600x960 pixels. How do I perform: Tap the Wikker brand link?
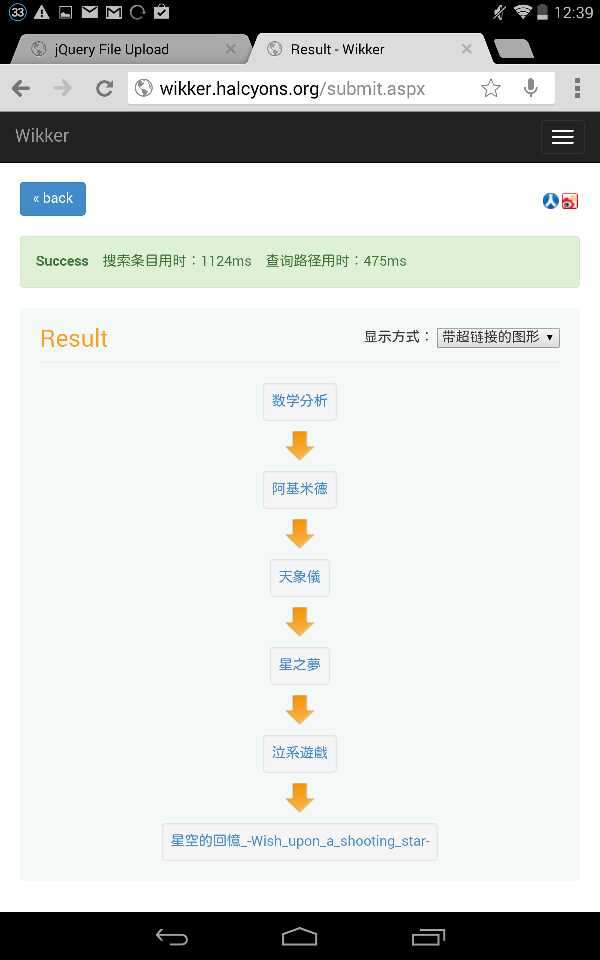[x=42, y=136]
